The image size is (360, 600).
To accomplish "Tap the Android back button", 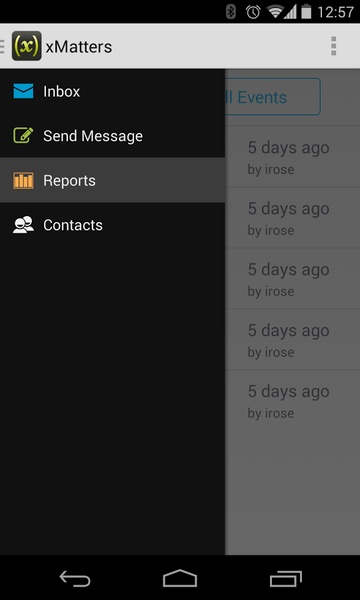I will (75, 578).
